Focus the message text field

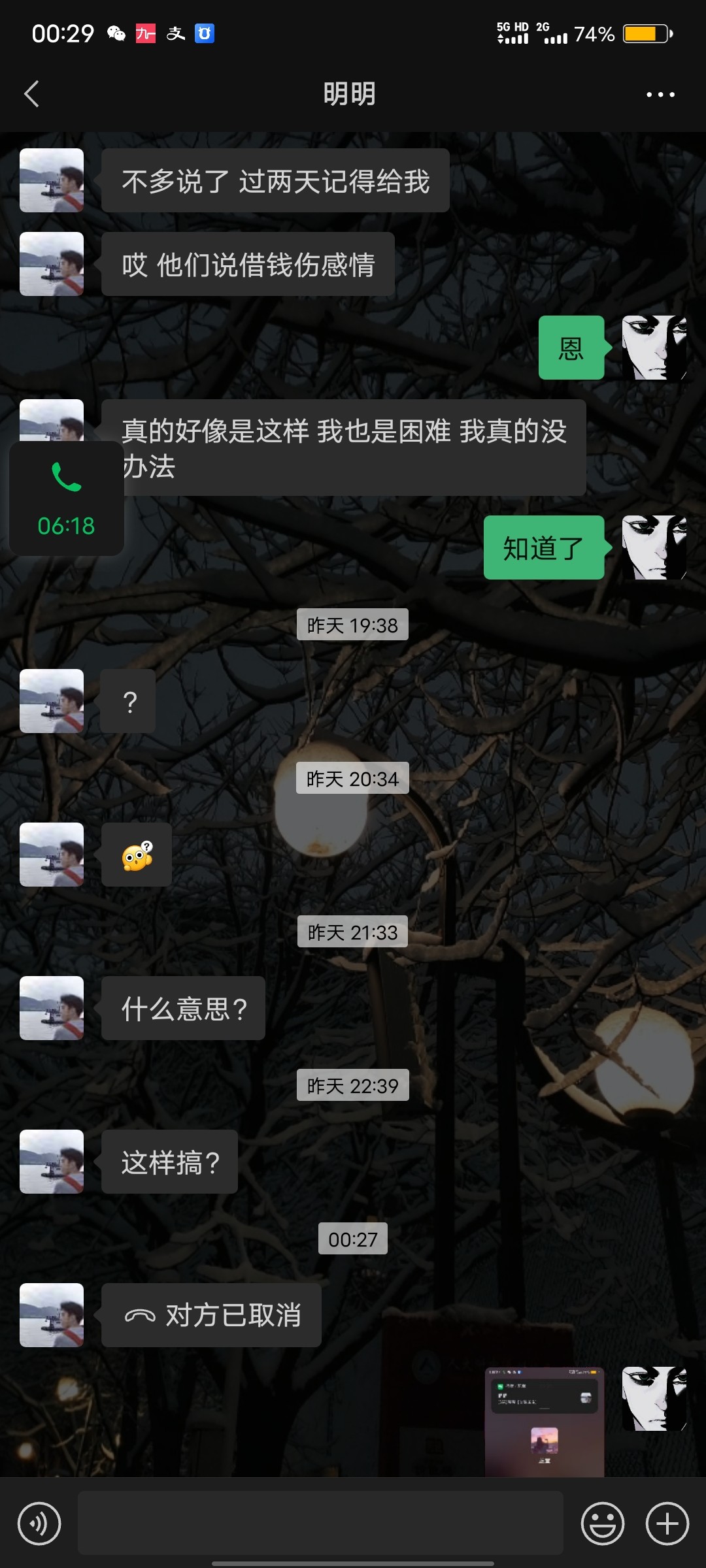point(320,1524)
